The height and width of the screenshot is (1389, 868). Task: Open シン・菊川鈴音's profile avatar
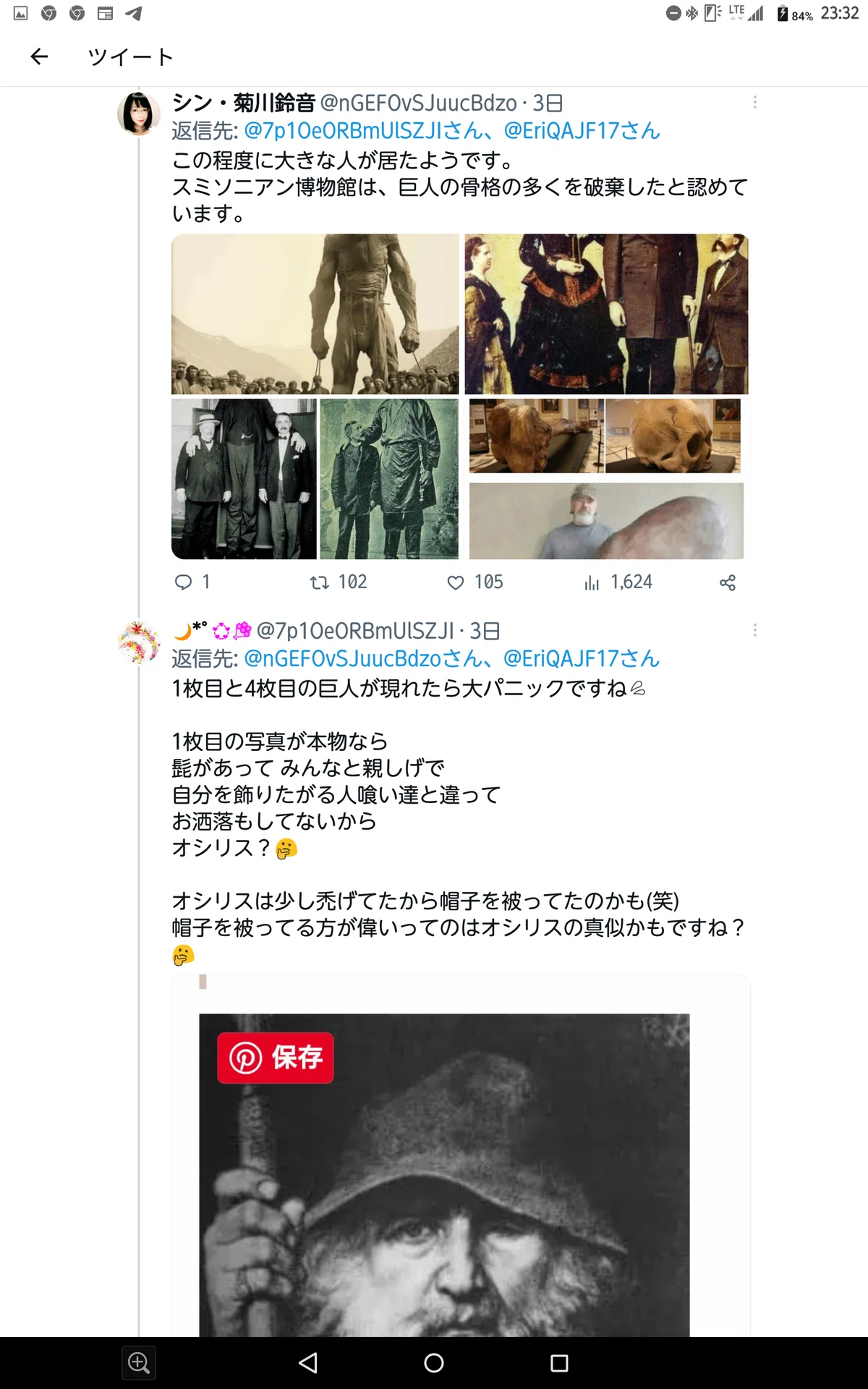point(139,114)
